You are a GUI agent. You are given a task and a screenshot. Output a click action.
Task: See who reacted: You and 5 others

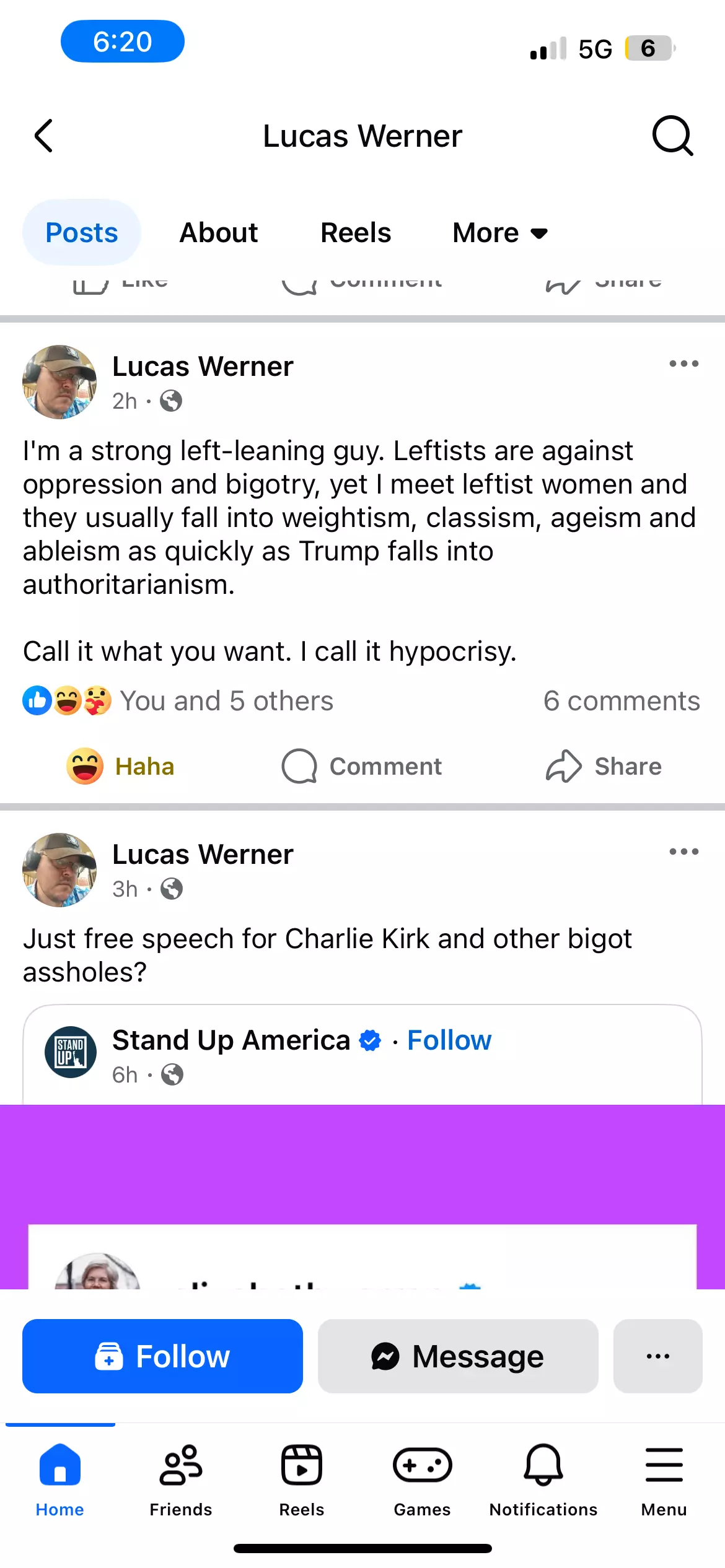click(226, 701)
